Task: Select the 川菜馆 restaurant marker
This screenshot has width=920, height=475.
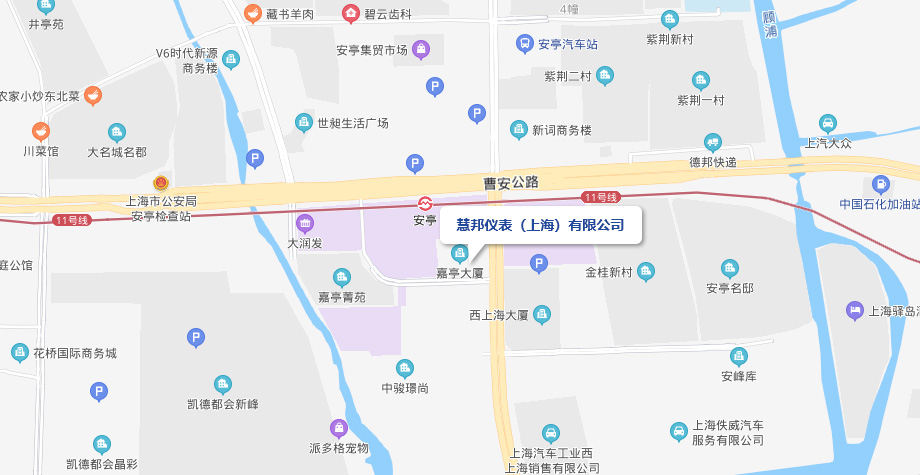Action: (41, 130)
